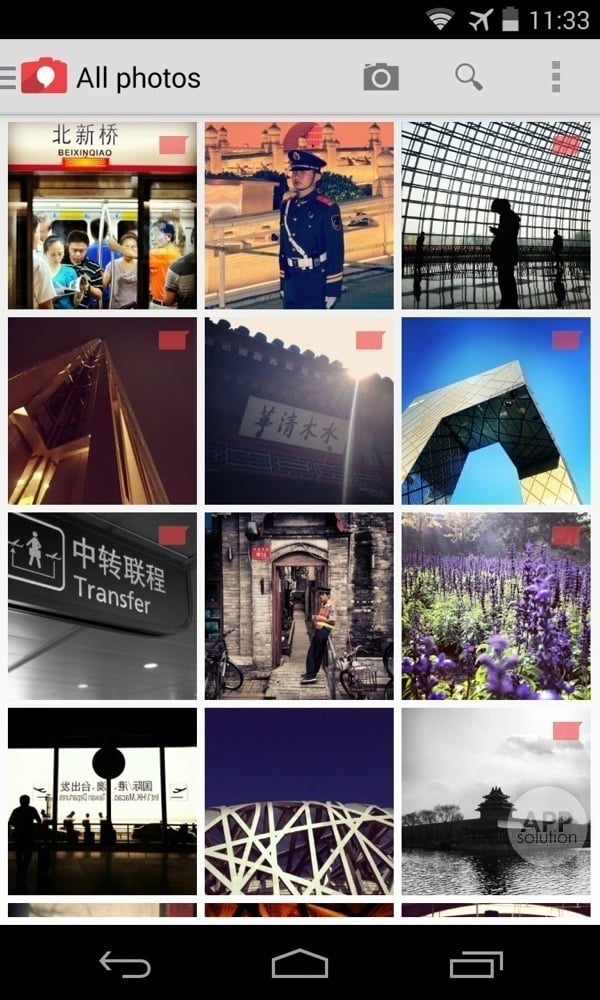
Task: Open the golden skyscraper photo
Action: (x=102, y=411)
